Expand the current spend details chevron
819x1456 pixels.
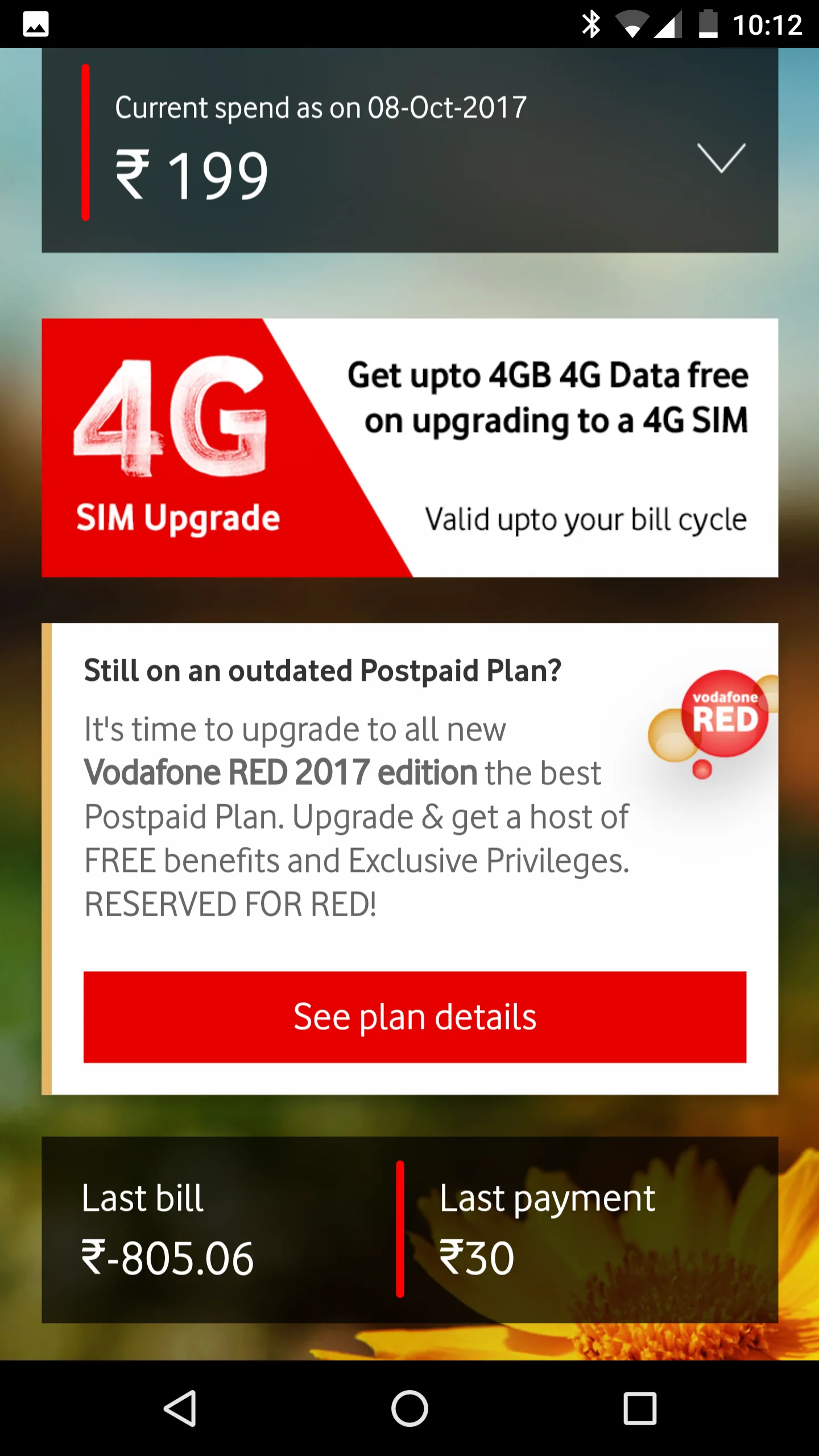pyautogui.click(x=721, y=158)
